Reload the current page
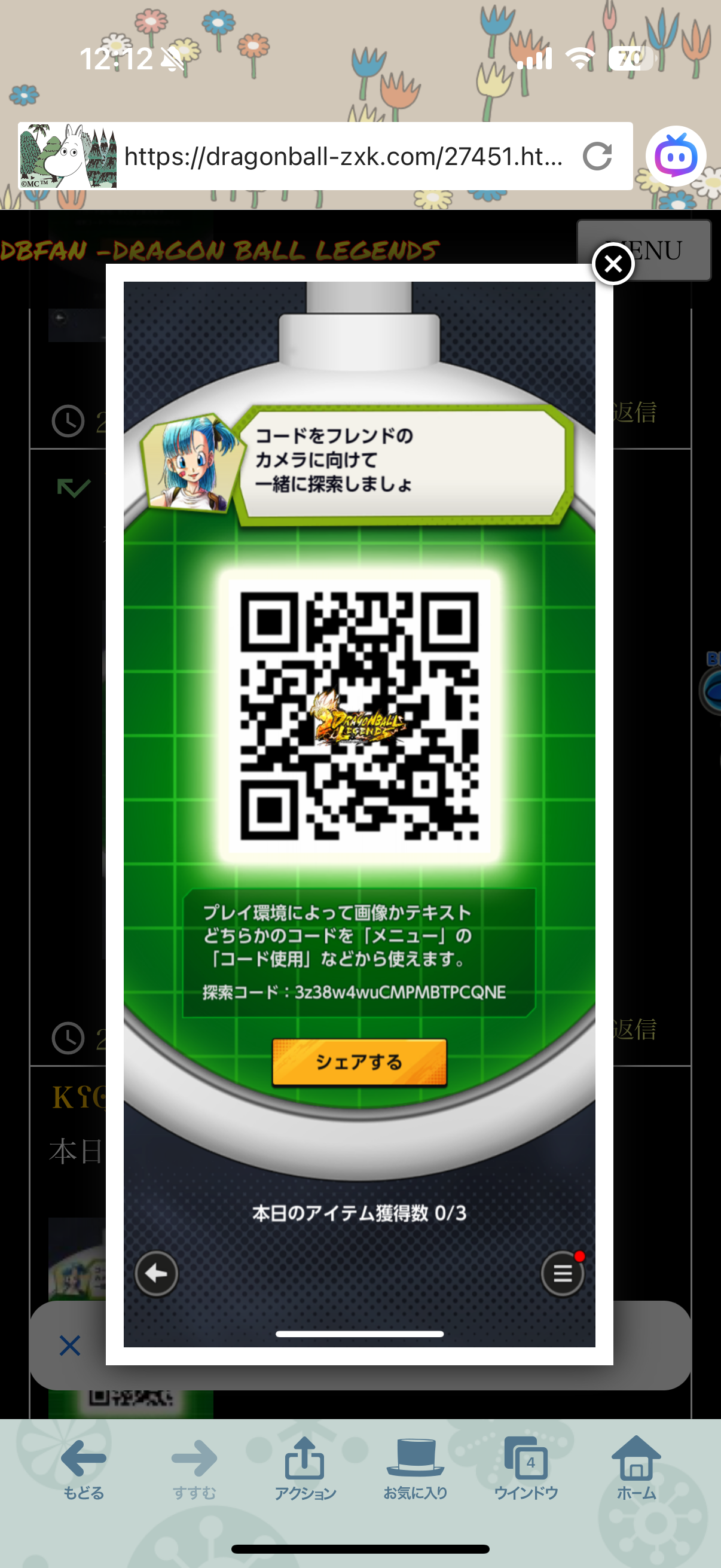Viewport: 721px width, 1568px height. point(597,157)
